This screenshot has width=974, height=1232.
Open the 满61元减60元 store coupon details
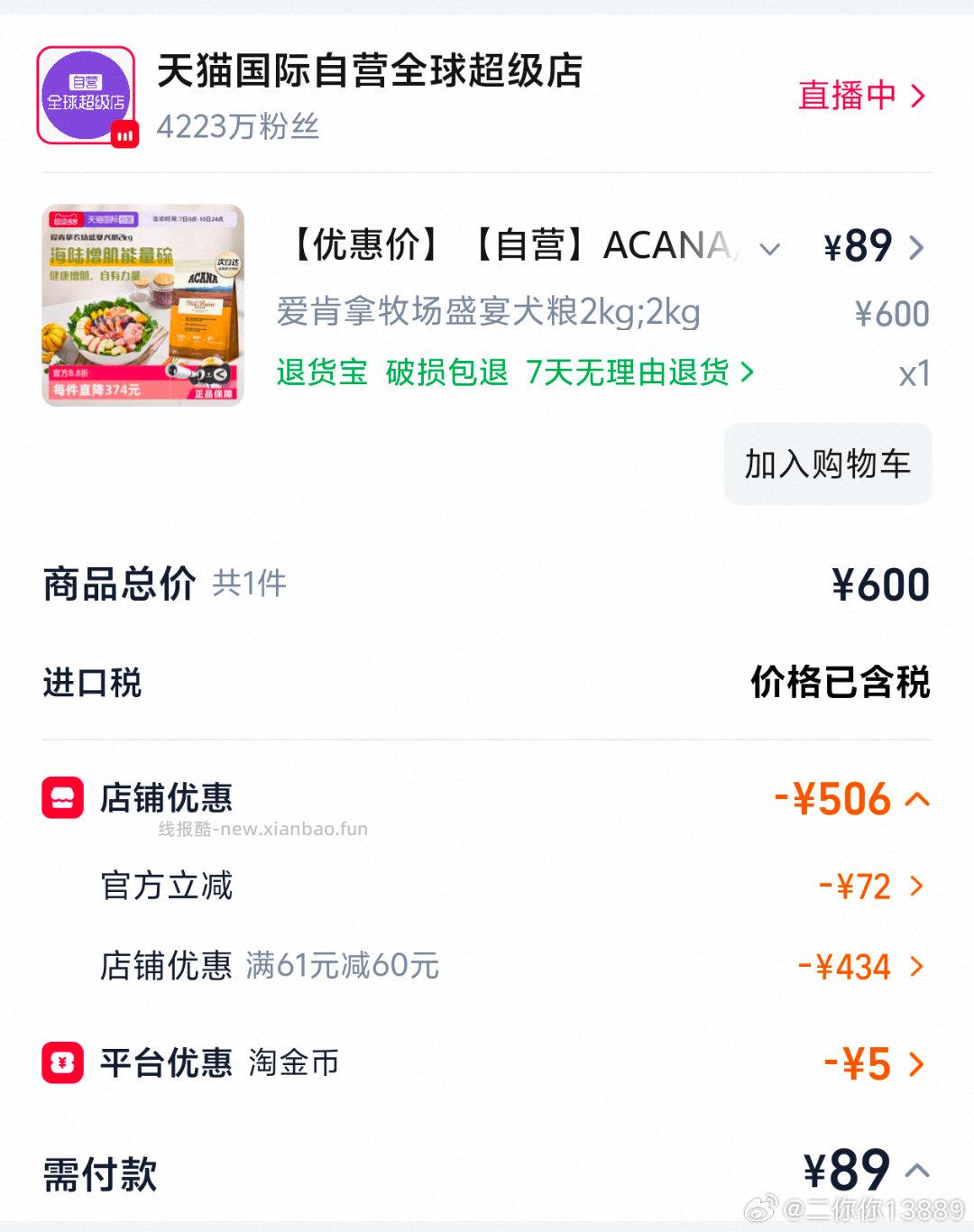(x=918, y=967)
